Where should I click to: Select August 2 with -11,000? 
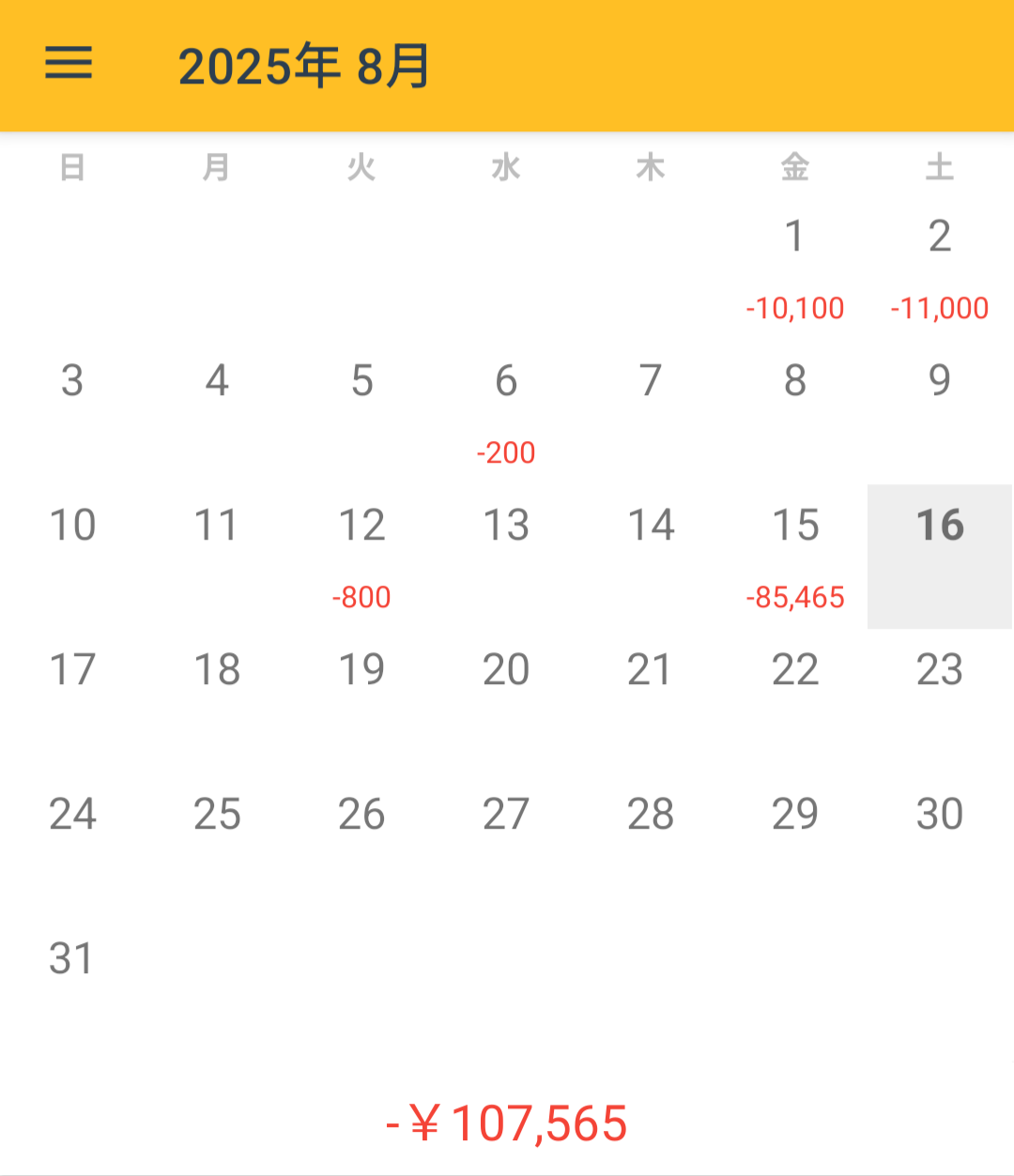tap(939, 267)
